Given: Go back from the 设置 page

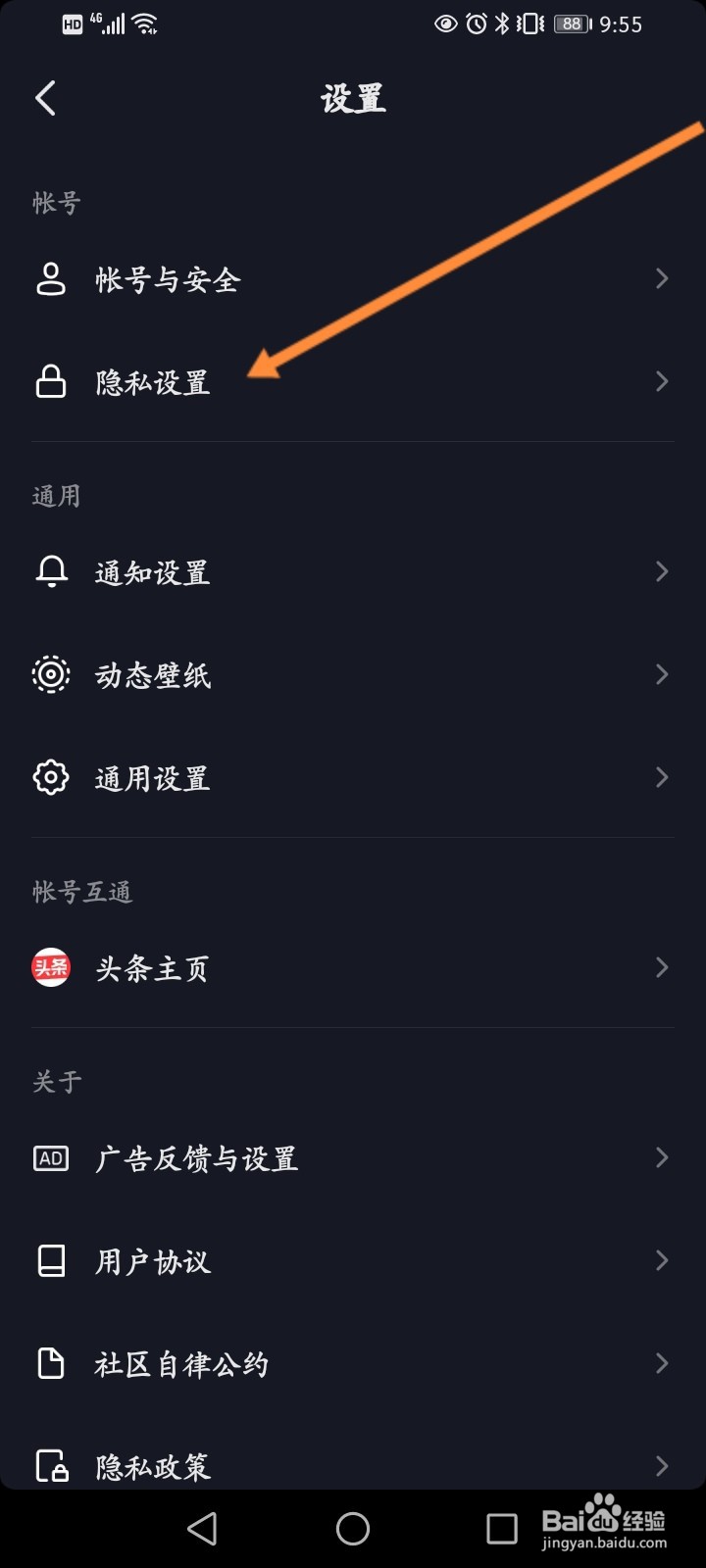Looking at the screenshot, I should [x=45, y=98].
